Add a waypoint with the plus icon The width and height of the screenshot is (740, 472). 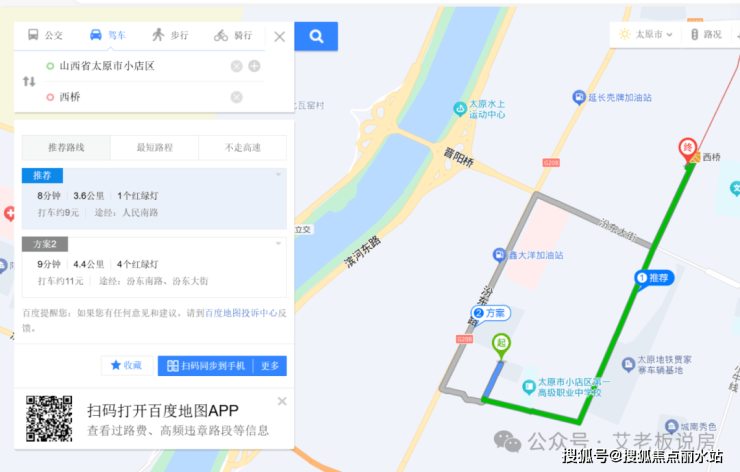tap(254, 66)
